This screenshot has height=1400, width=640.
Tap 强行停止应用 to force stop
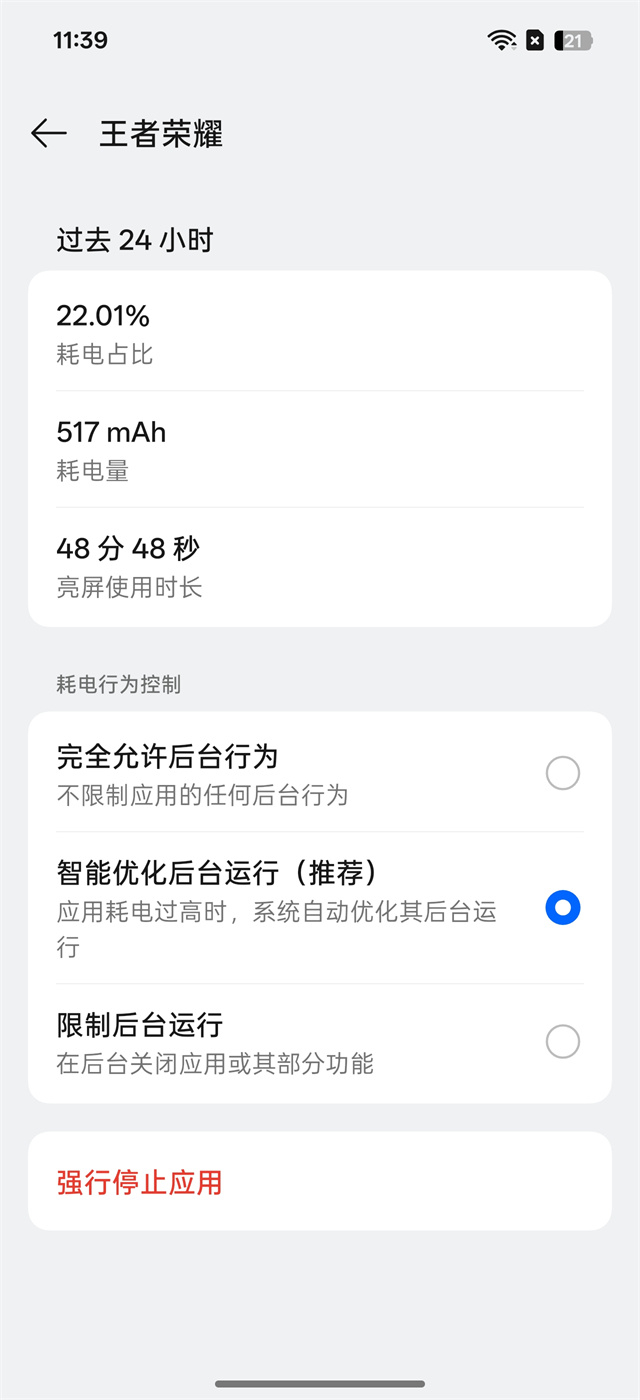pyautogui.click(x=140, y=1182)
